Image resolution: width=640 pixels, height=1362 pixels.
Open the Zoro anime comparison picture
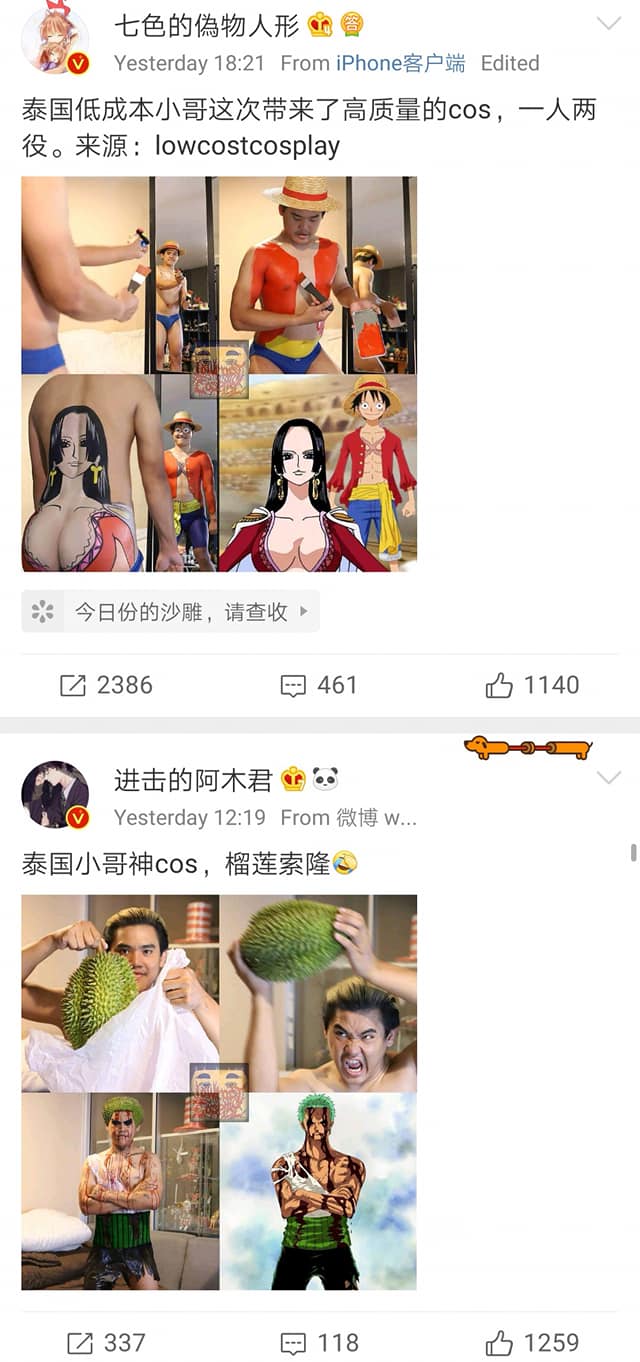[x=318, y=1191]
